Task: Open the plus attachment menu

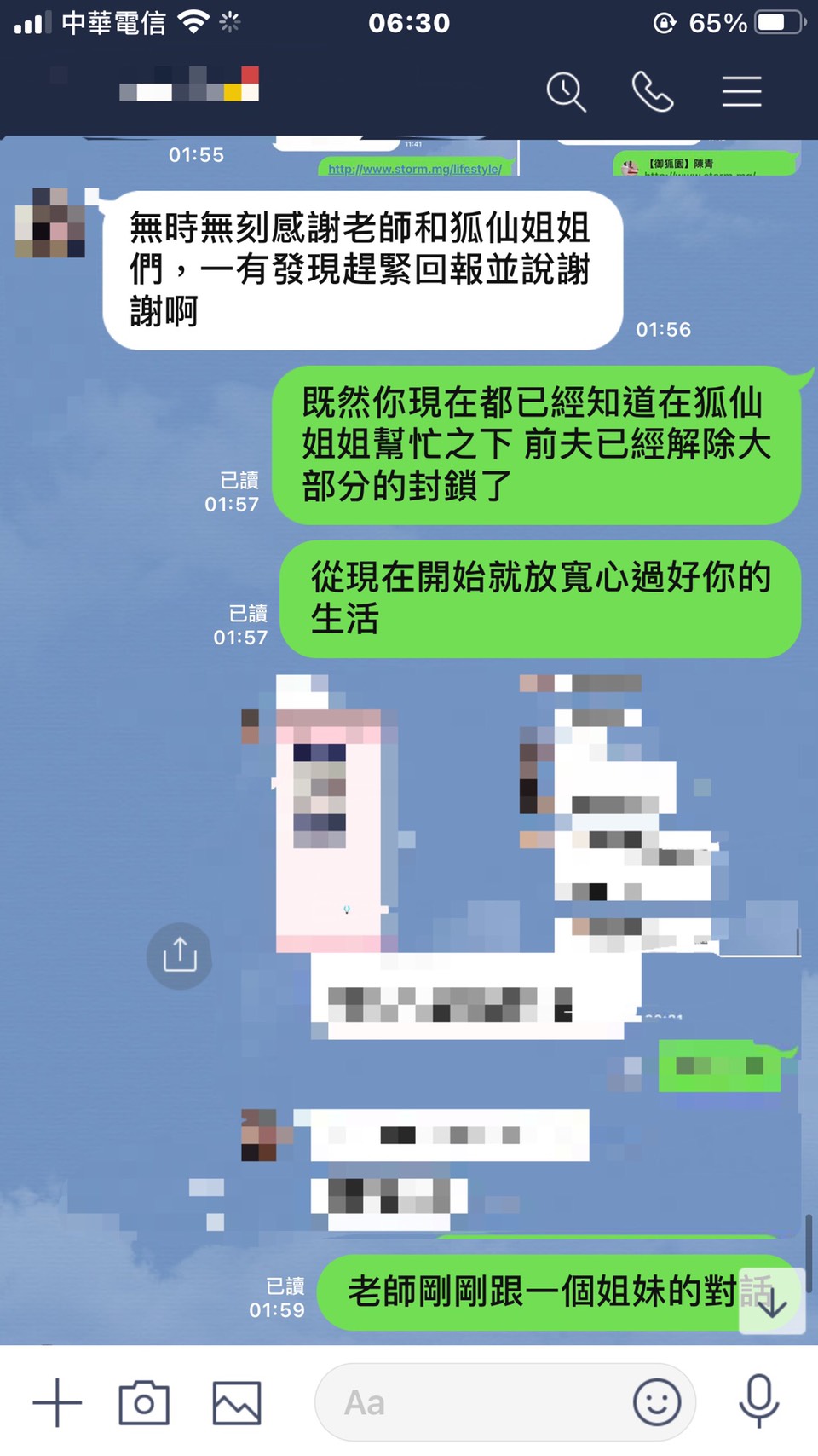Action: [x=57, y=1402]
